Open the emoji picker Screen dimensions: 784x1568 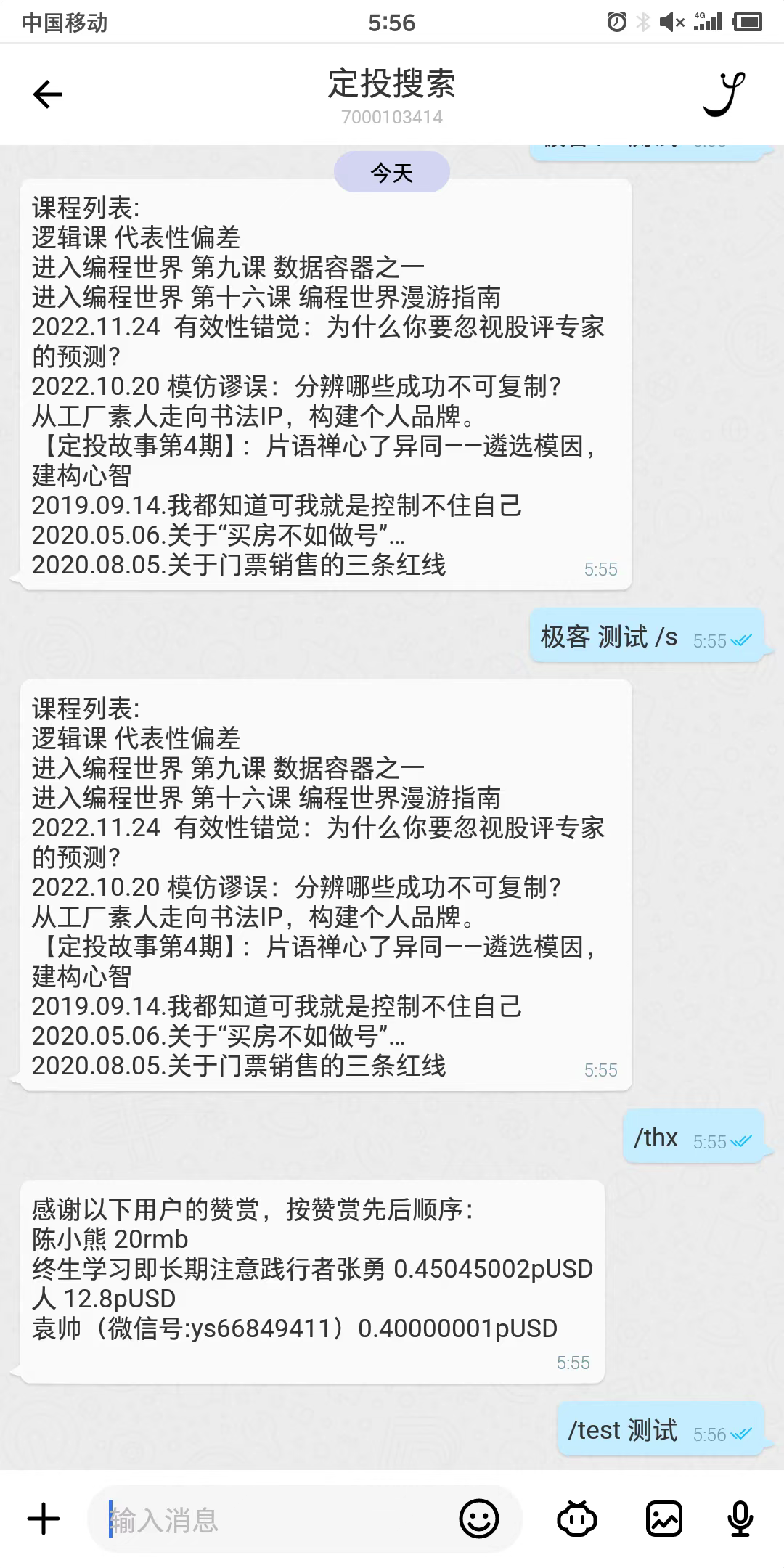pyautogui.click(x=479, y=1519)
